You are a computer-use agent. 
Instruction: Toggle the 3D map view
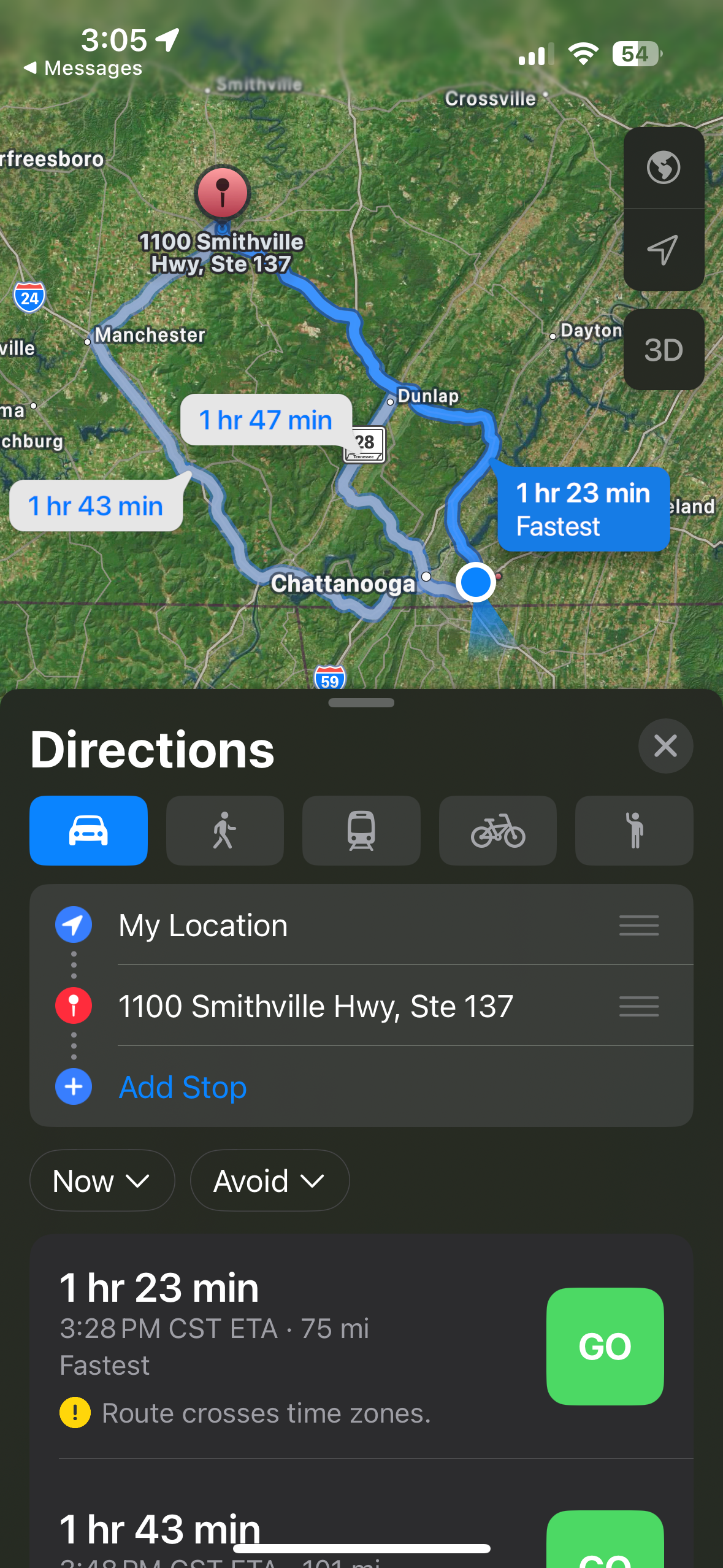[664, 350]
